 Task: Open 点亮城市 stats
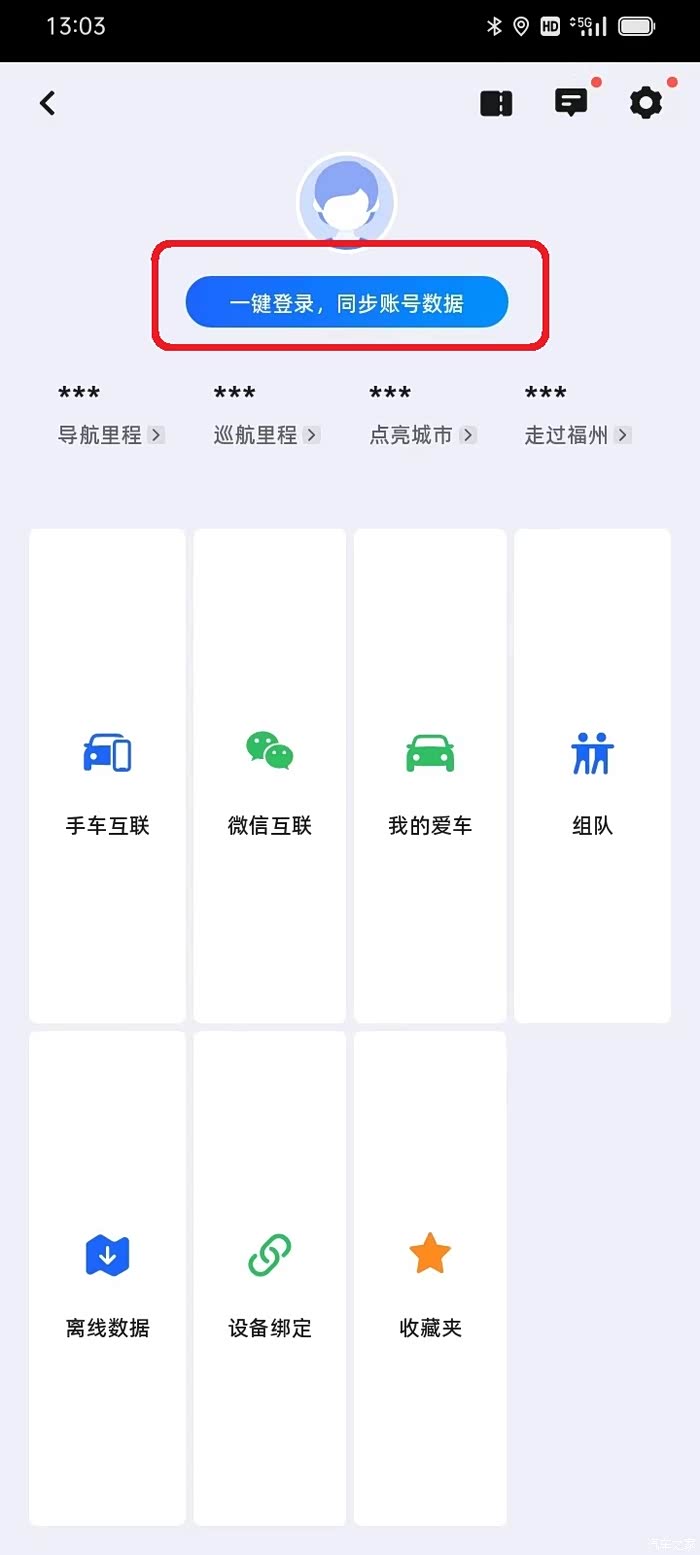click(422, 435)
